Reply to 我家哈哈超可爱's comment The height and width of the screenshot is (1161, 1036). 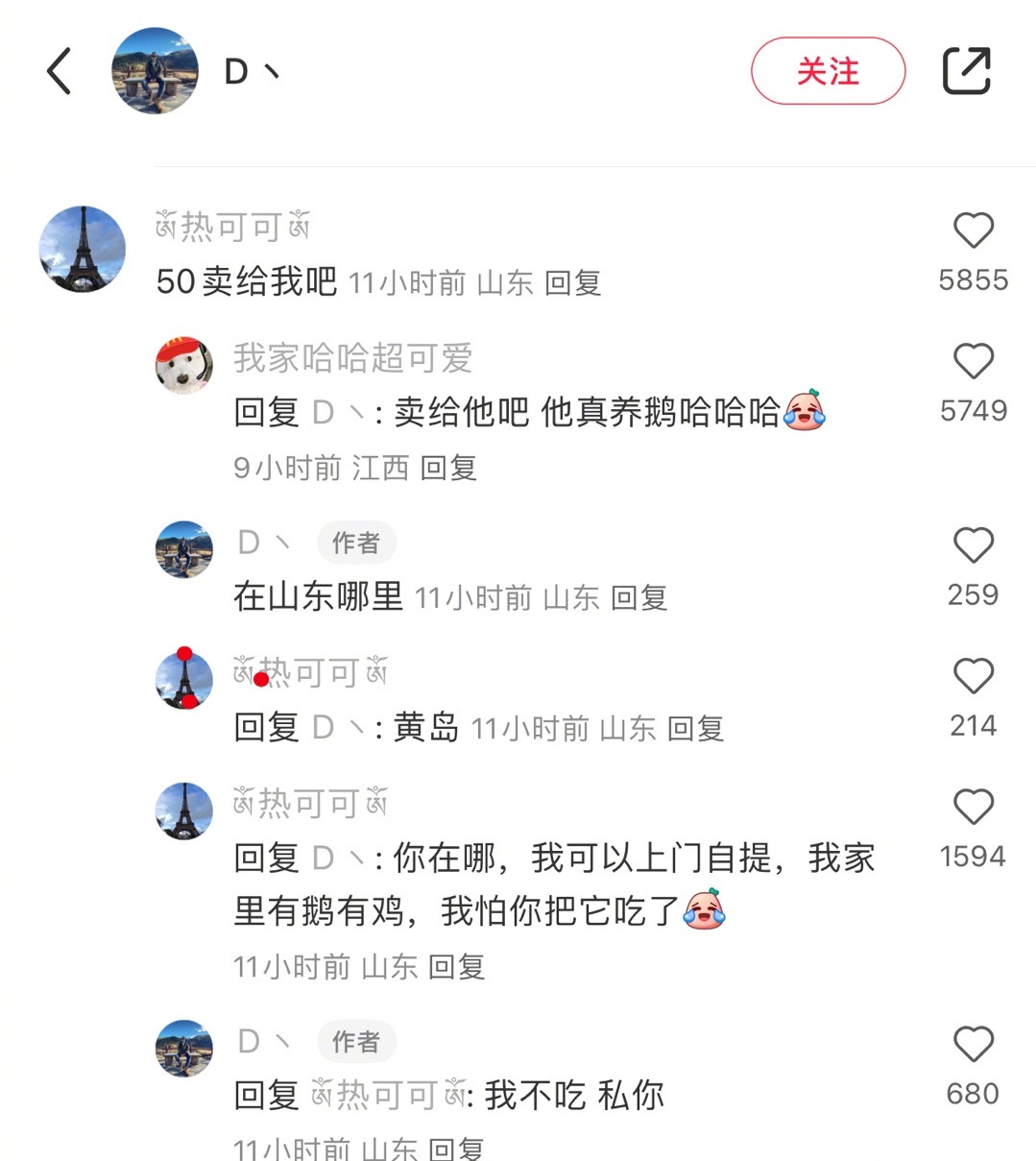(x=448, y=469)
